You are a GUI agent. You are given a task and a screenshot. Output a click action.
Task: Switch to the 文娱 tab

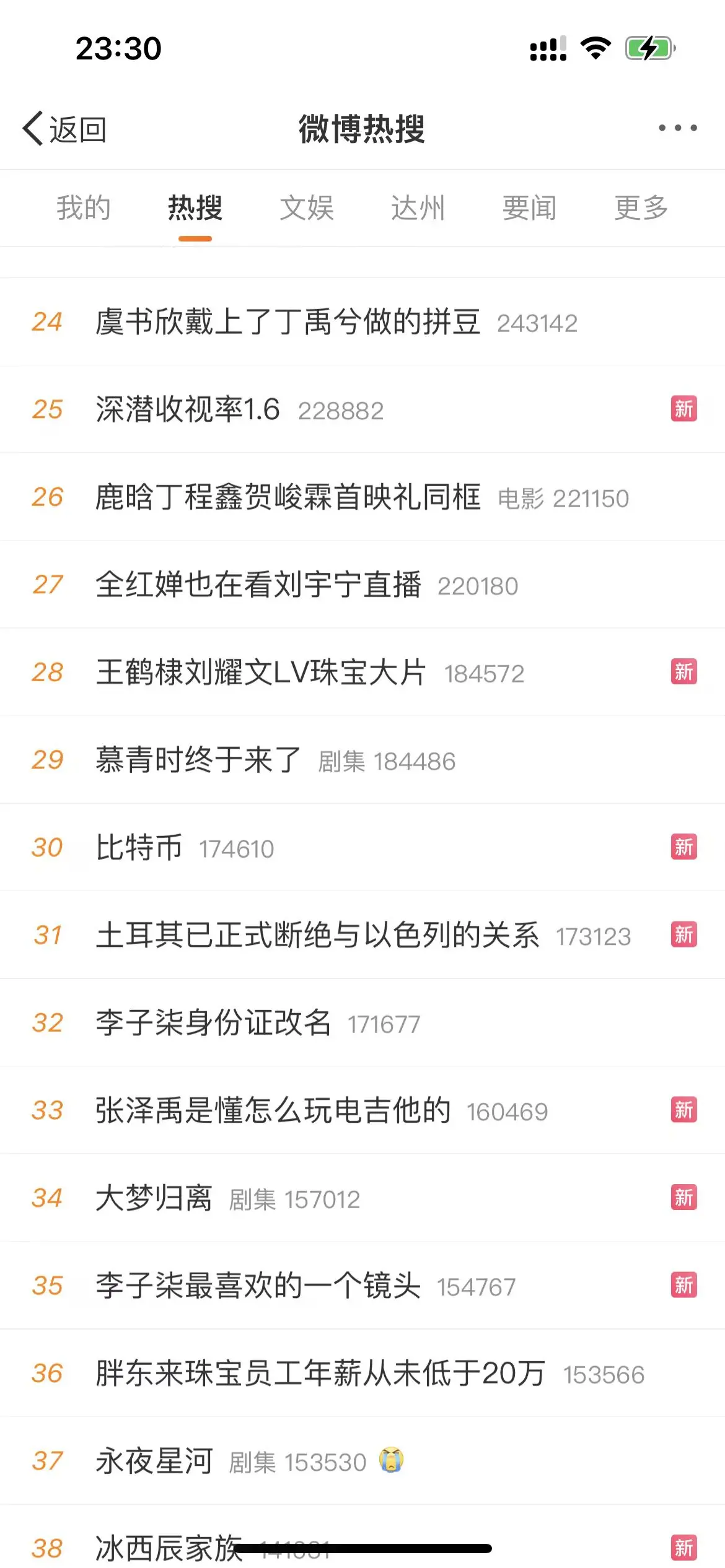click(x=306, y=208)
